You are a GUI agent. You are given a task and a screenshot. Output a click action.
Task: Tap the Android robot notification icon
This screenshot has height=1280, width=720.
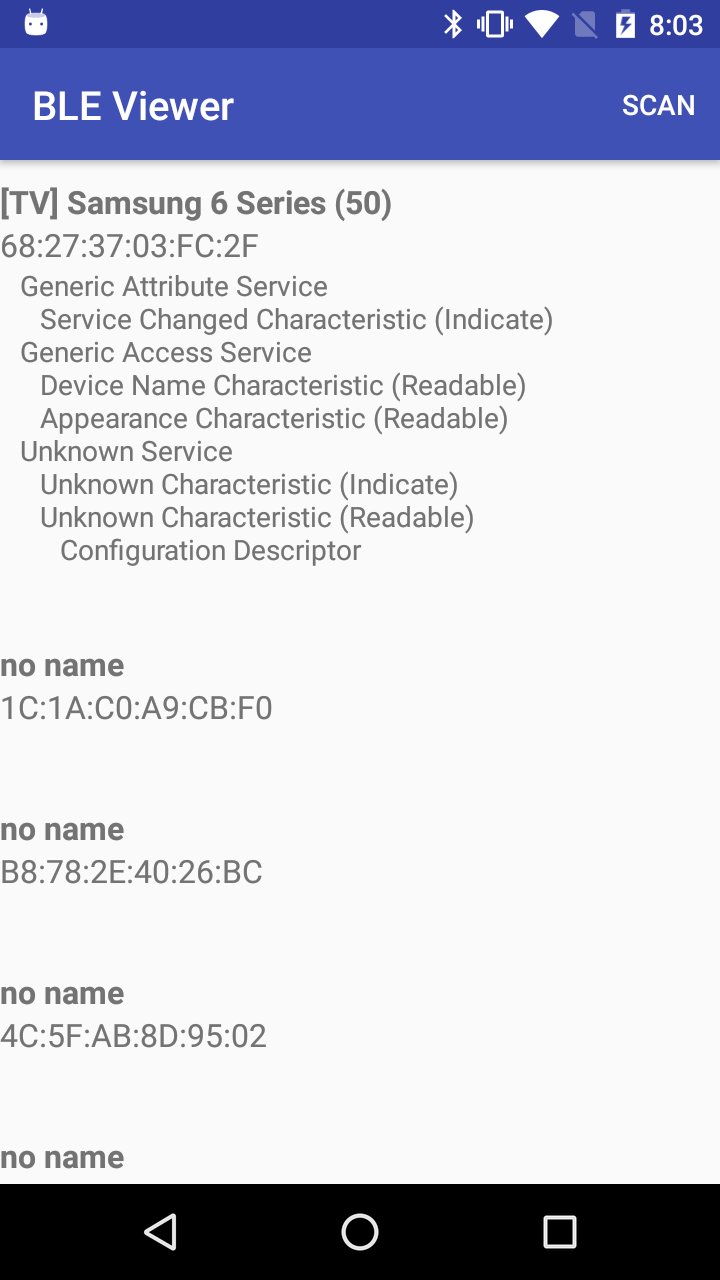click(38, 23)
